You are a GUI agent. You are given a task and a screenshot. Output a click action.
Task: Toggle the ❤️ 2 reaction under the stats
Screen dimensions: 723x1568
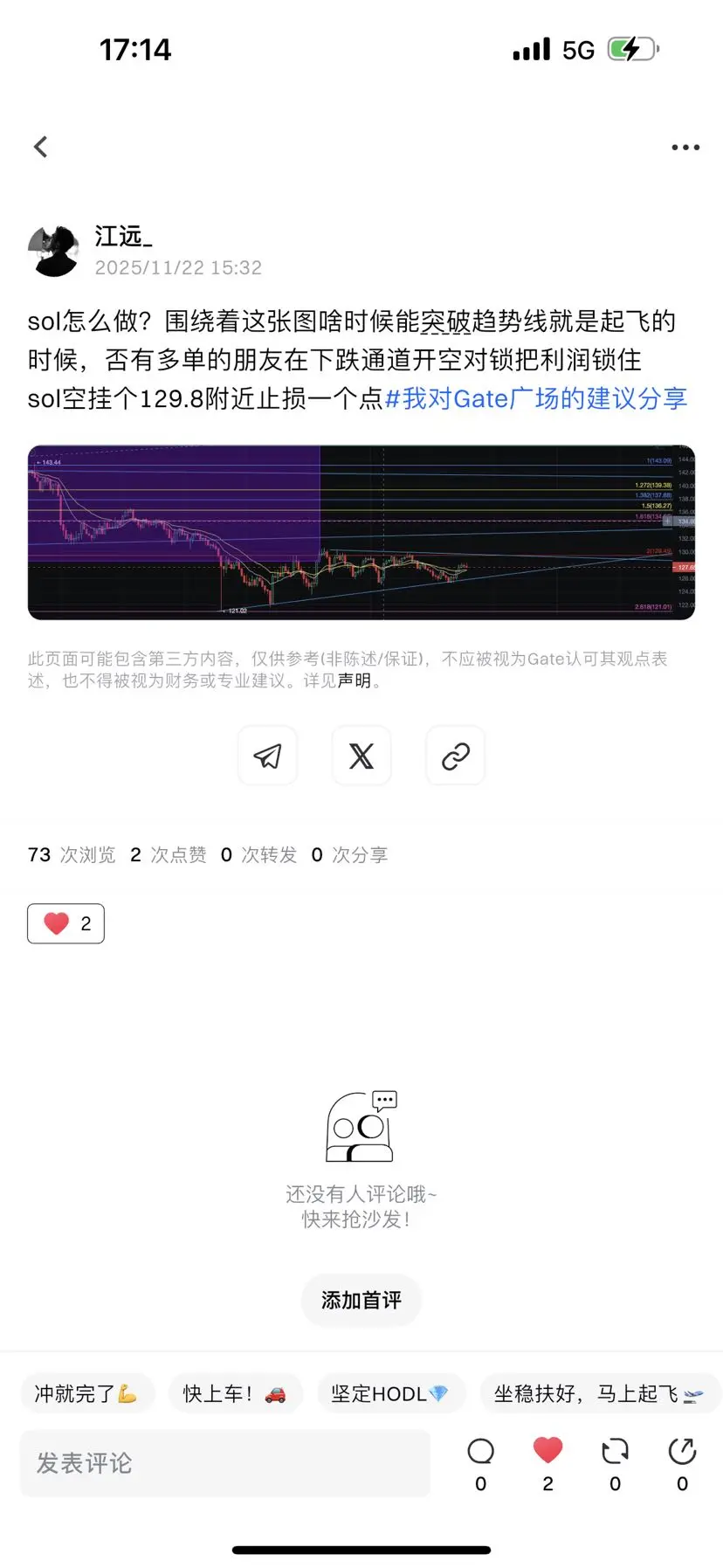click(65, 922)
